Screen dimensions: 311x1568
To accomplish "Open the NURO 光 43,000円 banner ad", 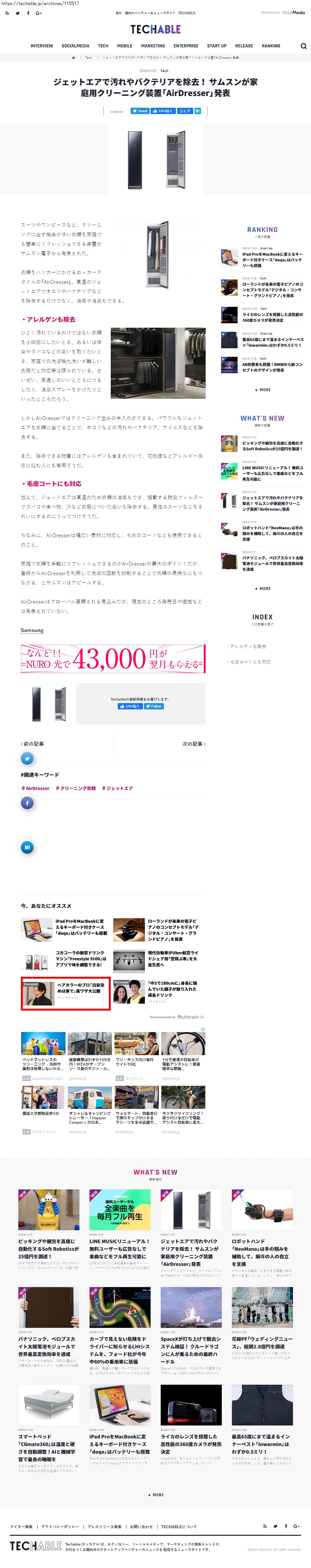I will [x=113, y=659].
